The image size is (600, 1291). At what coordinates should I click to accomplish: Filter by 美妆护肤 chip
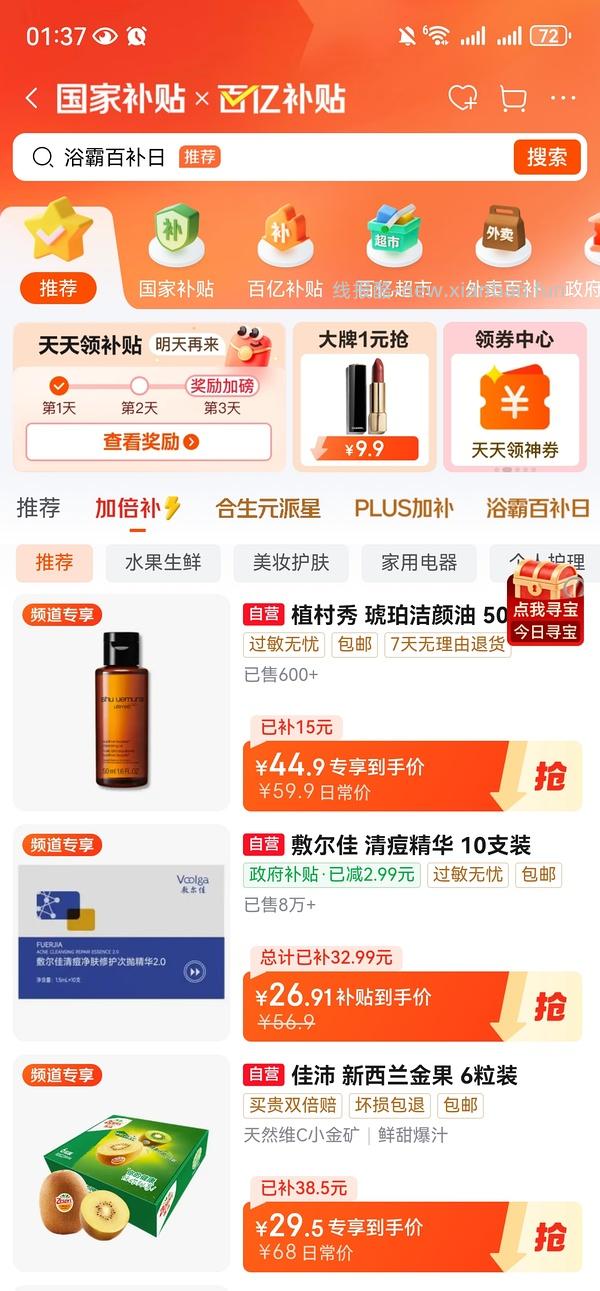(x=291, y=563)
